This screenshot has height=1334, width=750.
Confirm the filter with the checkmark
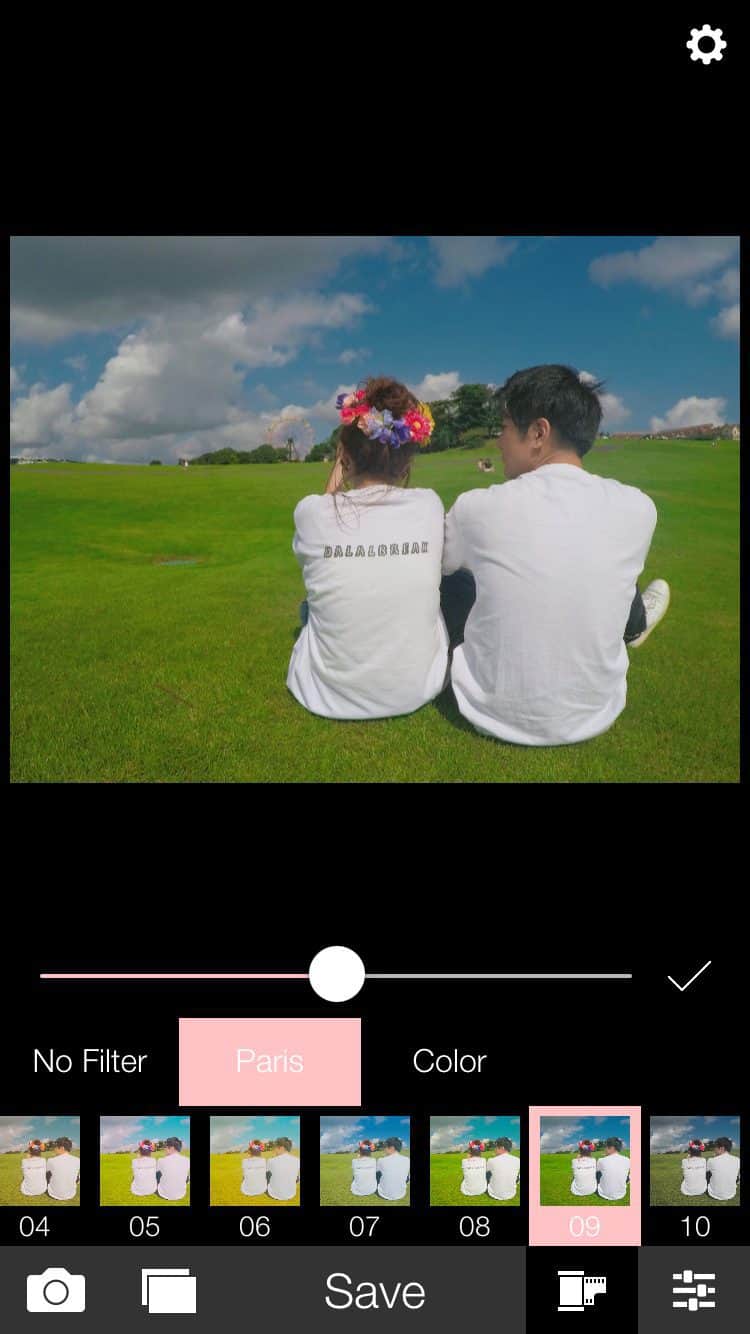pyautogui.click(x=689, y=976)
